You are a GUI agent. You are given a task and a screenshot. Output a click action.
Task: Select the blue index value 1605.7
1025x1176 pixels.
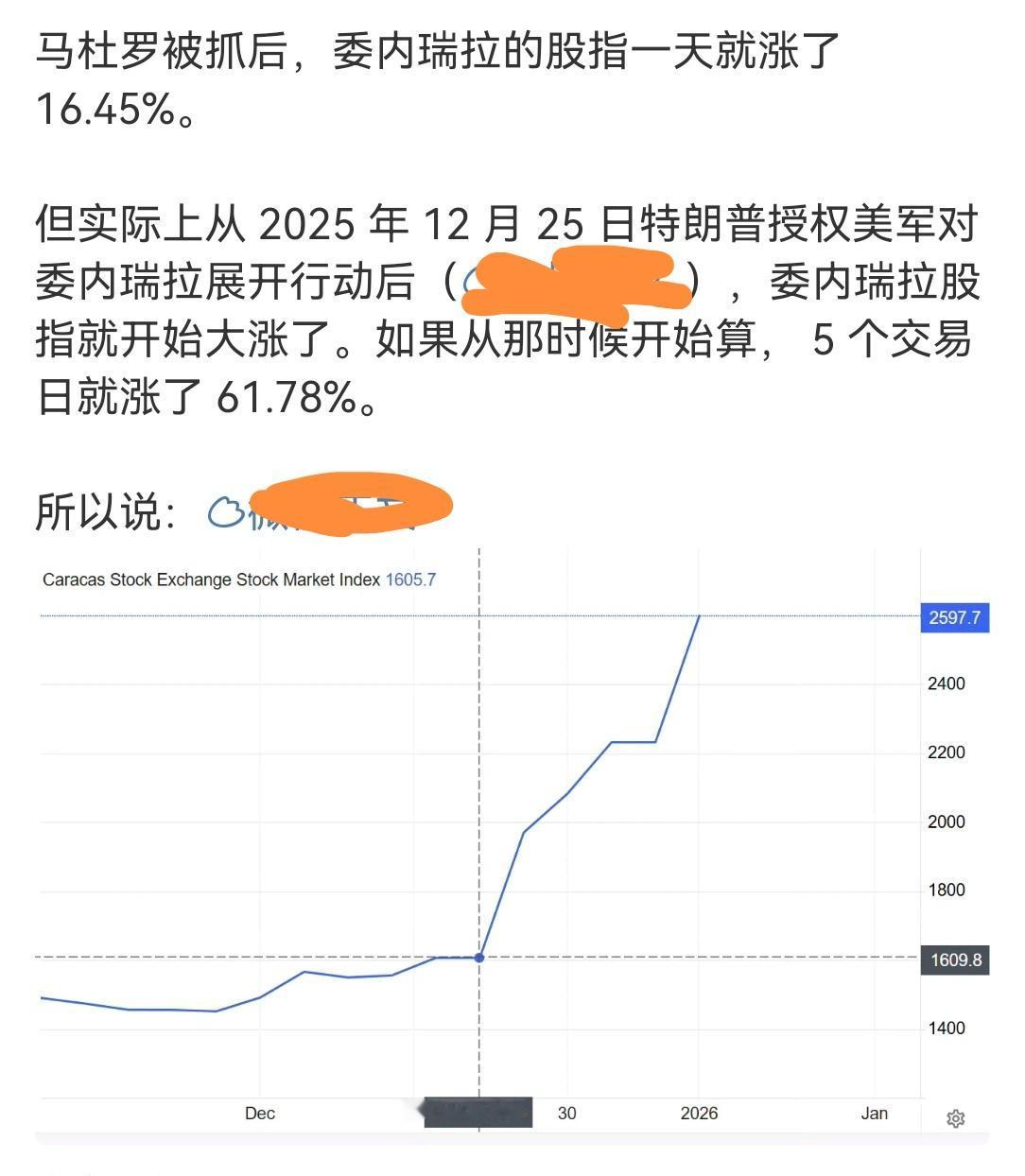coord(411,579)
